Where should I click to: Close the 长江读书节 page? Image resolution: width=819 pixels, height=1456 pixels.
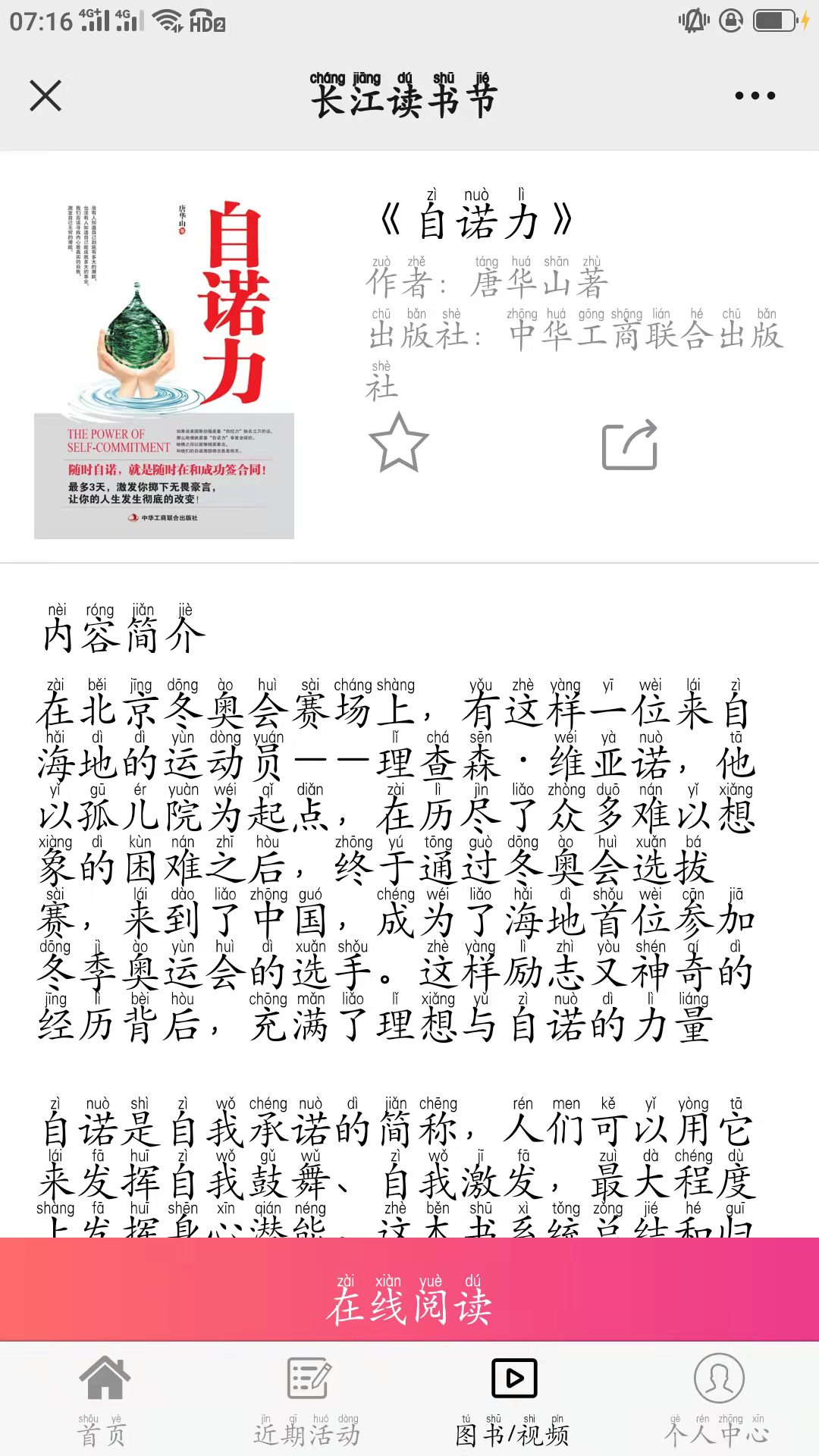click(45, 96)
